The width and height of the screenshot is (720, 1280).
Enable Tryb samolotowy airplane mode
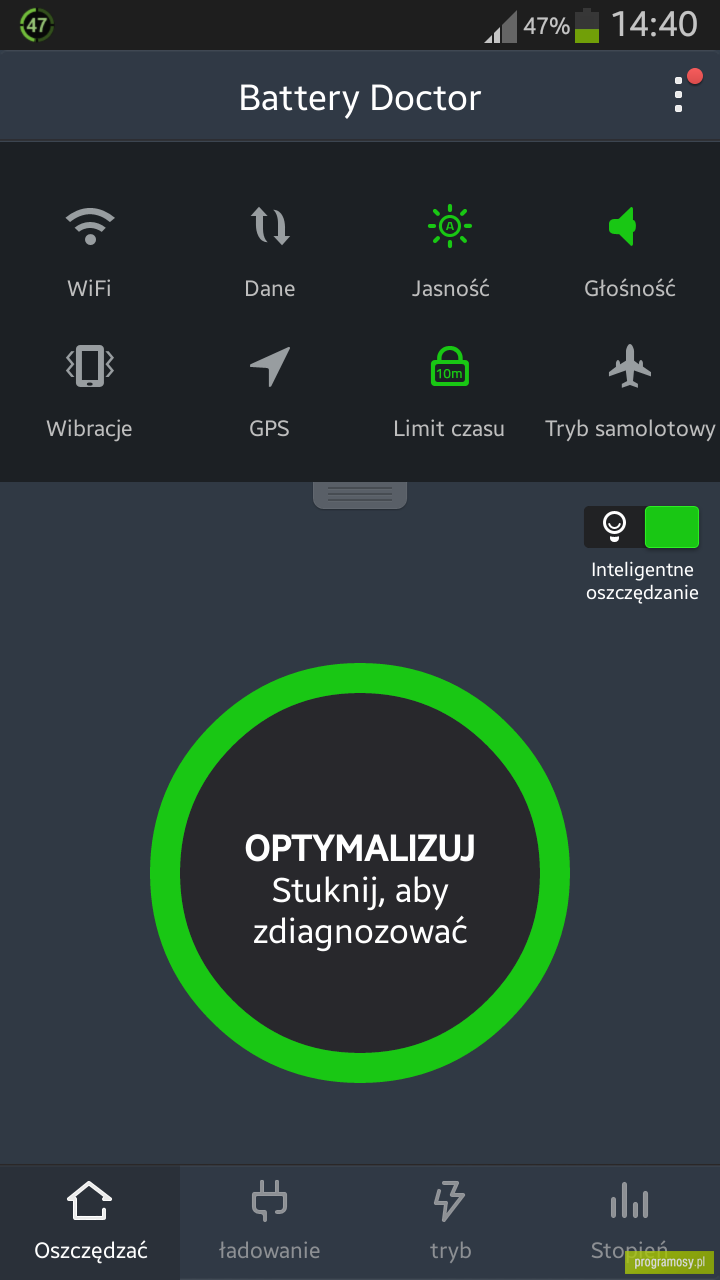(630, 392)
